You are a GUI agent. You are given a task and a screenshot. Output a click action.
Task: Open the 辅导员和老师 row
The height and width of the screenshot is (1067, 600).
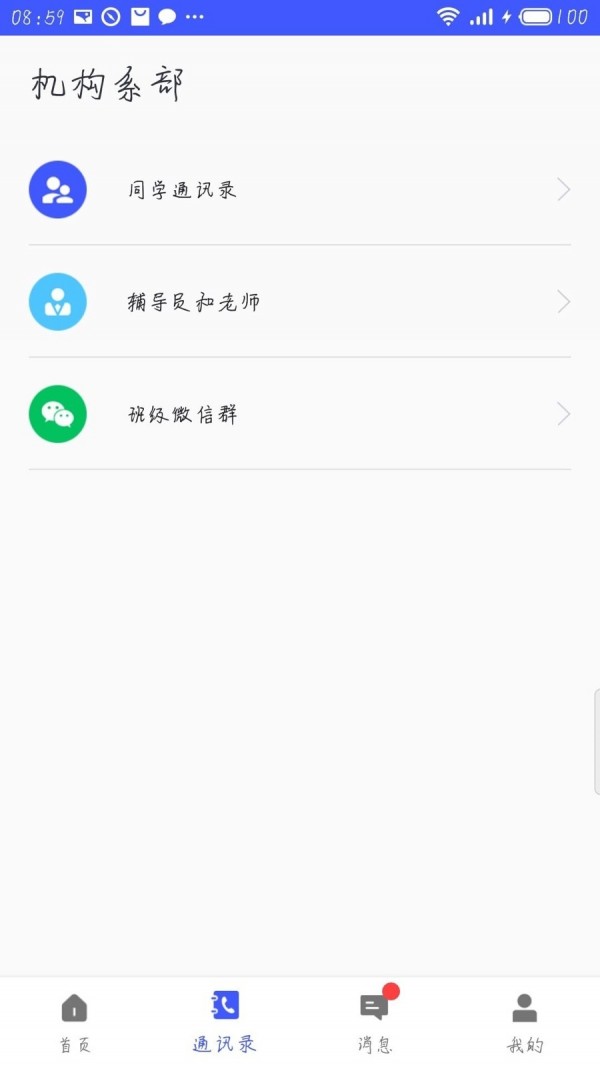point(299,302)
